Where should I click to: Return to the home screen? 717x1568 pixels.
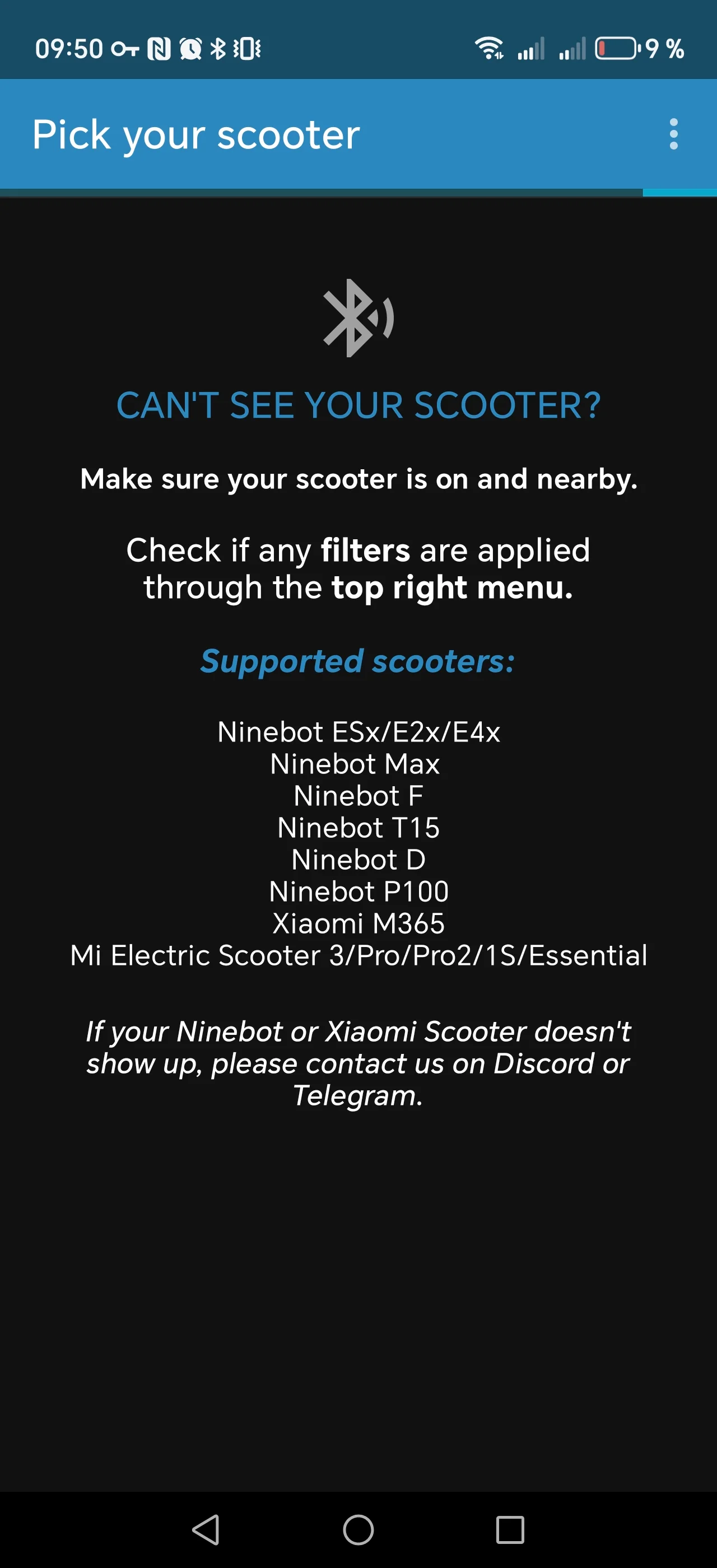click(x=358, y=1529)
